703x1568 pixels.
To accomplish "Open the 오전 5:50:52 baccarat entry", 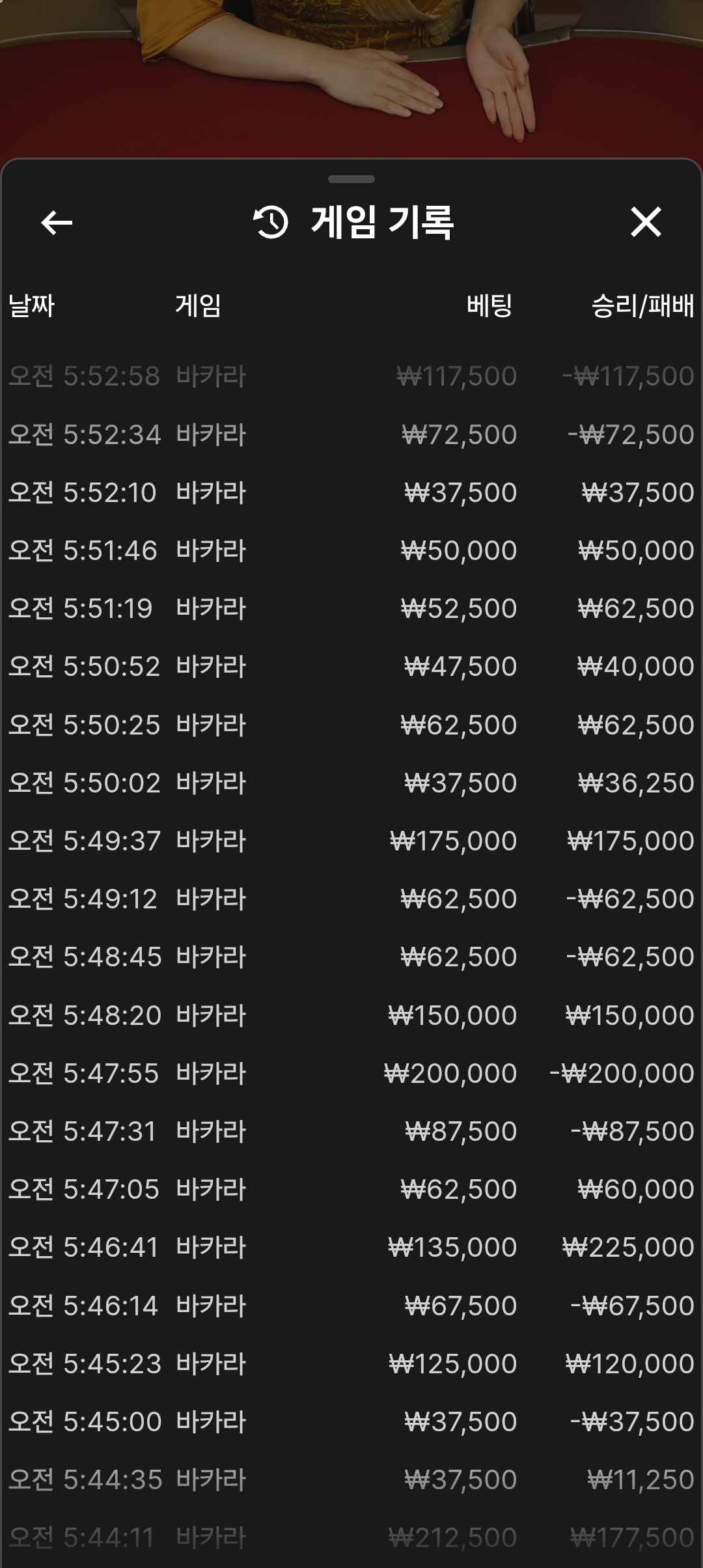I will point(351,666).
